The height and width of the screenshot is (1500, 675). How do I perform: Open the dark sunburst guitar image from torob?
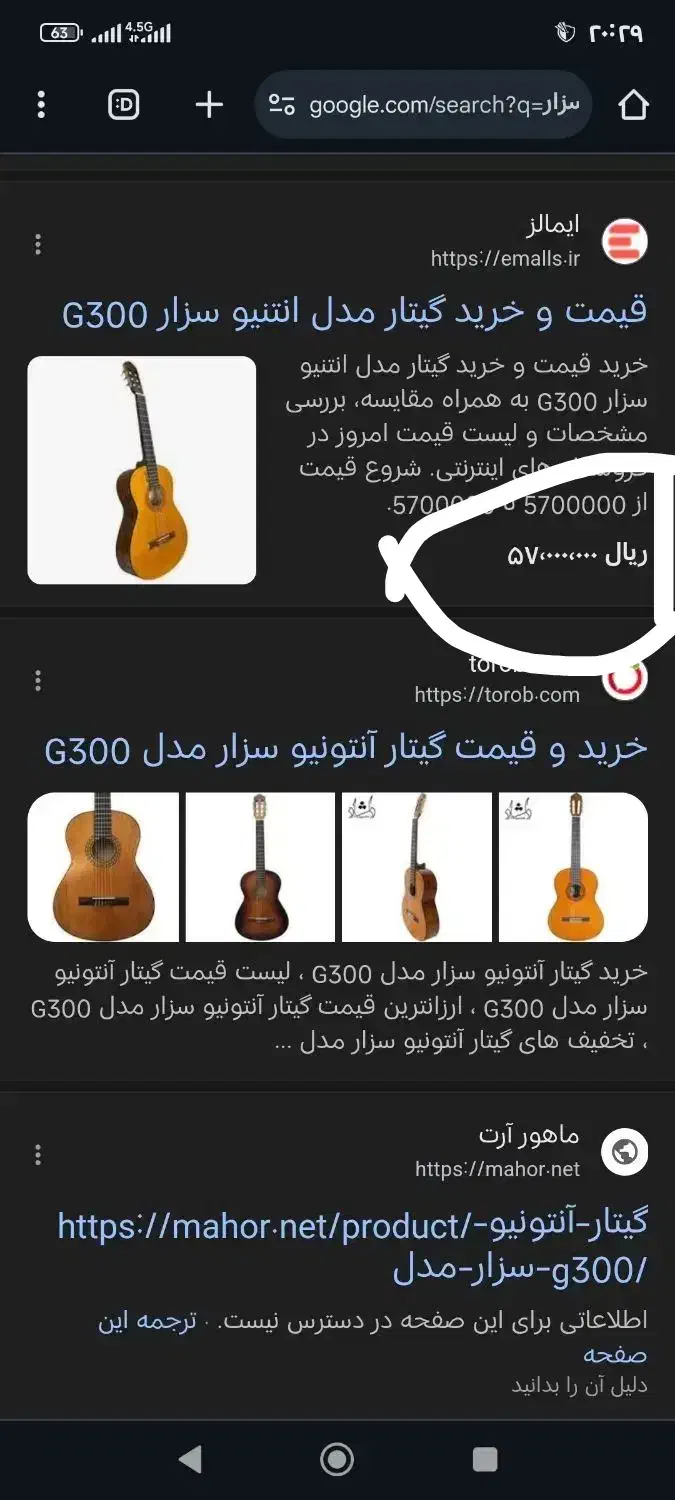(260, 867)
